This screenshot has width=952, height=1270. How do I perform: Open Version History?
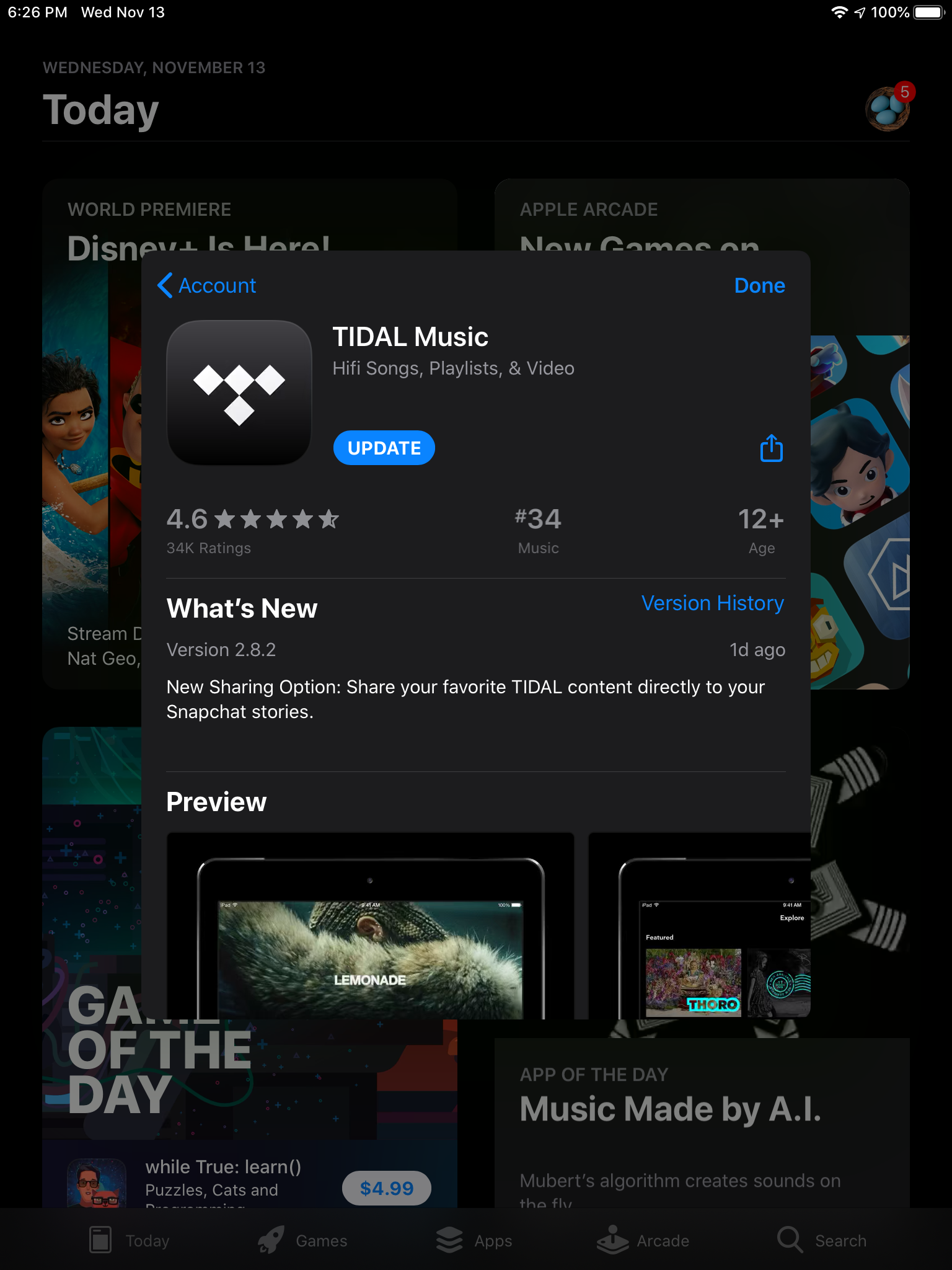[712, 603]
